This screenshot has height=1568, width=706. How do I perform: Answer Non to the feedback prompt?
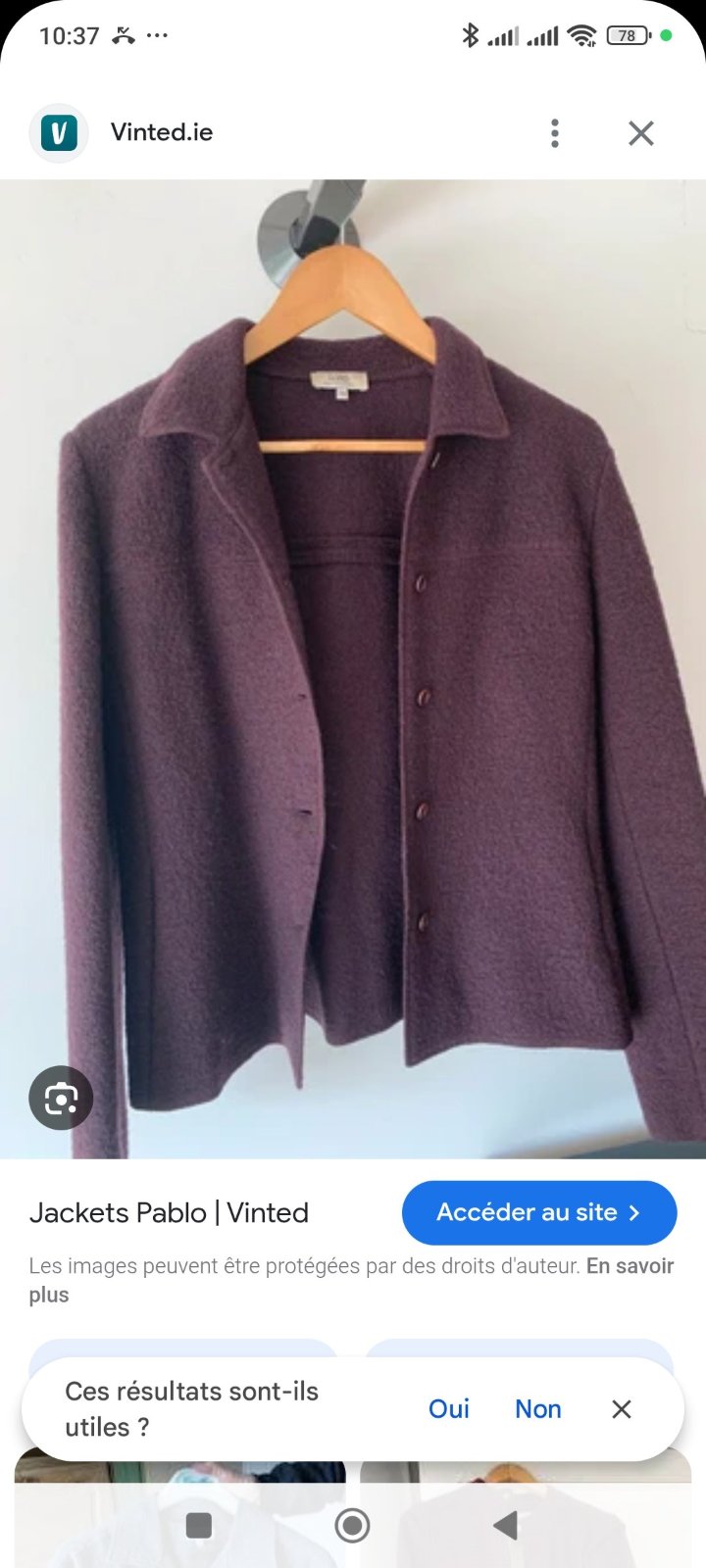pos(538,1408)
